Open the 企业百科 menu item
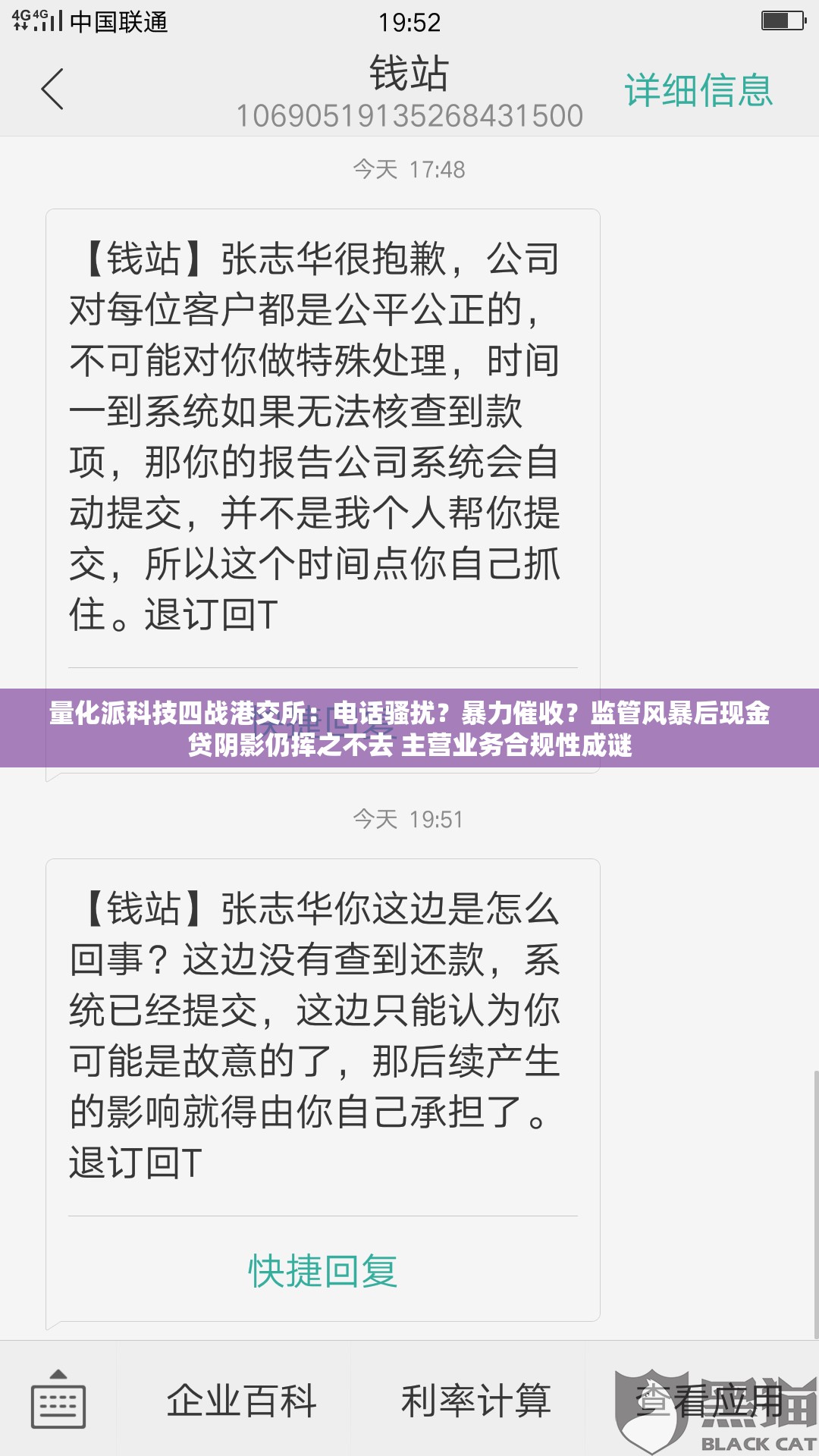The image size is (819, 1456). 241,1401
